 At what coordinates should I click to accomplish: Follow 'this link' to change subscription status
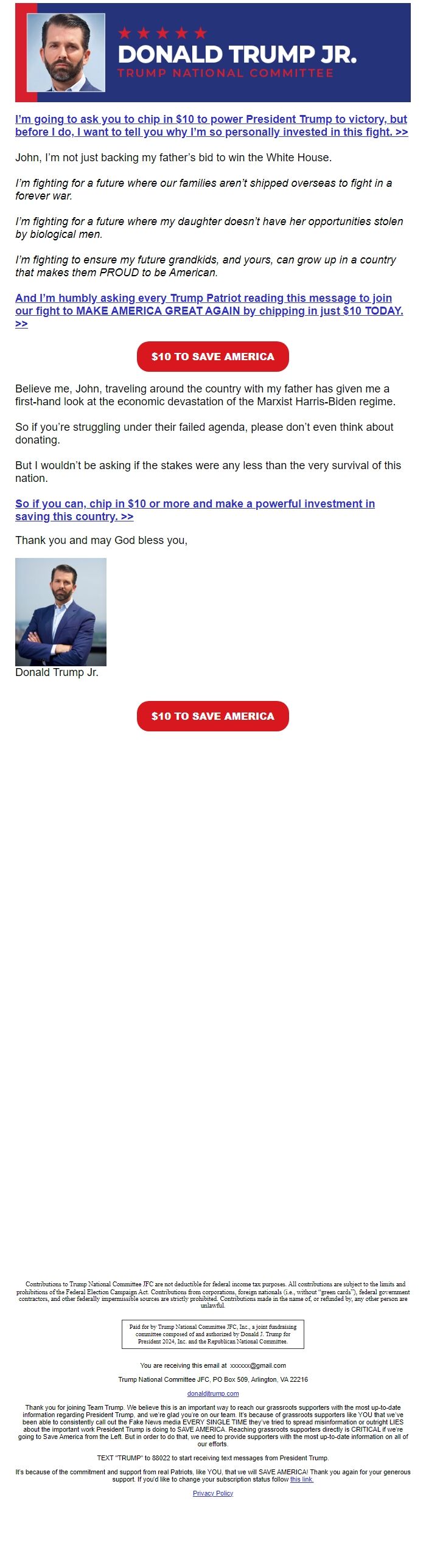click(x=301, y=1479)
